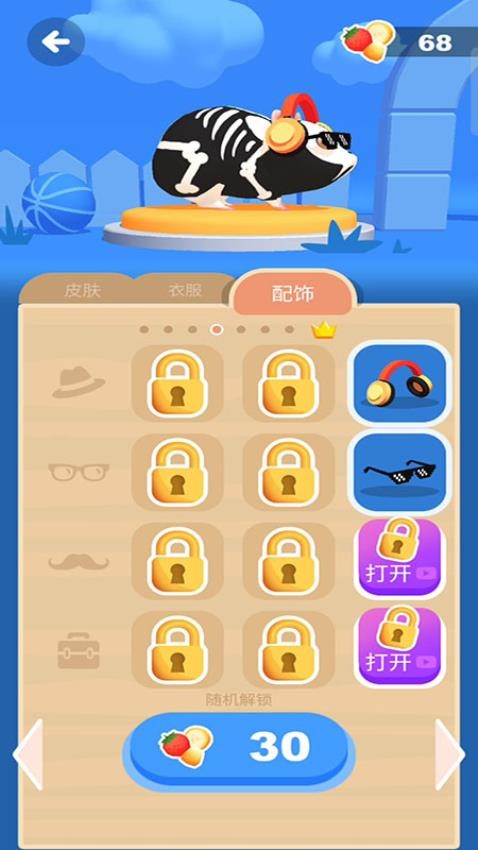Switch to the 皮肤 tab
Viewport: 478px width, 850px height.
pyautogui.click(x=82, y=291)
